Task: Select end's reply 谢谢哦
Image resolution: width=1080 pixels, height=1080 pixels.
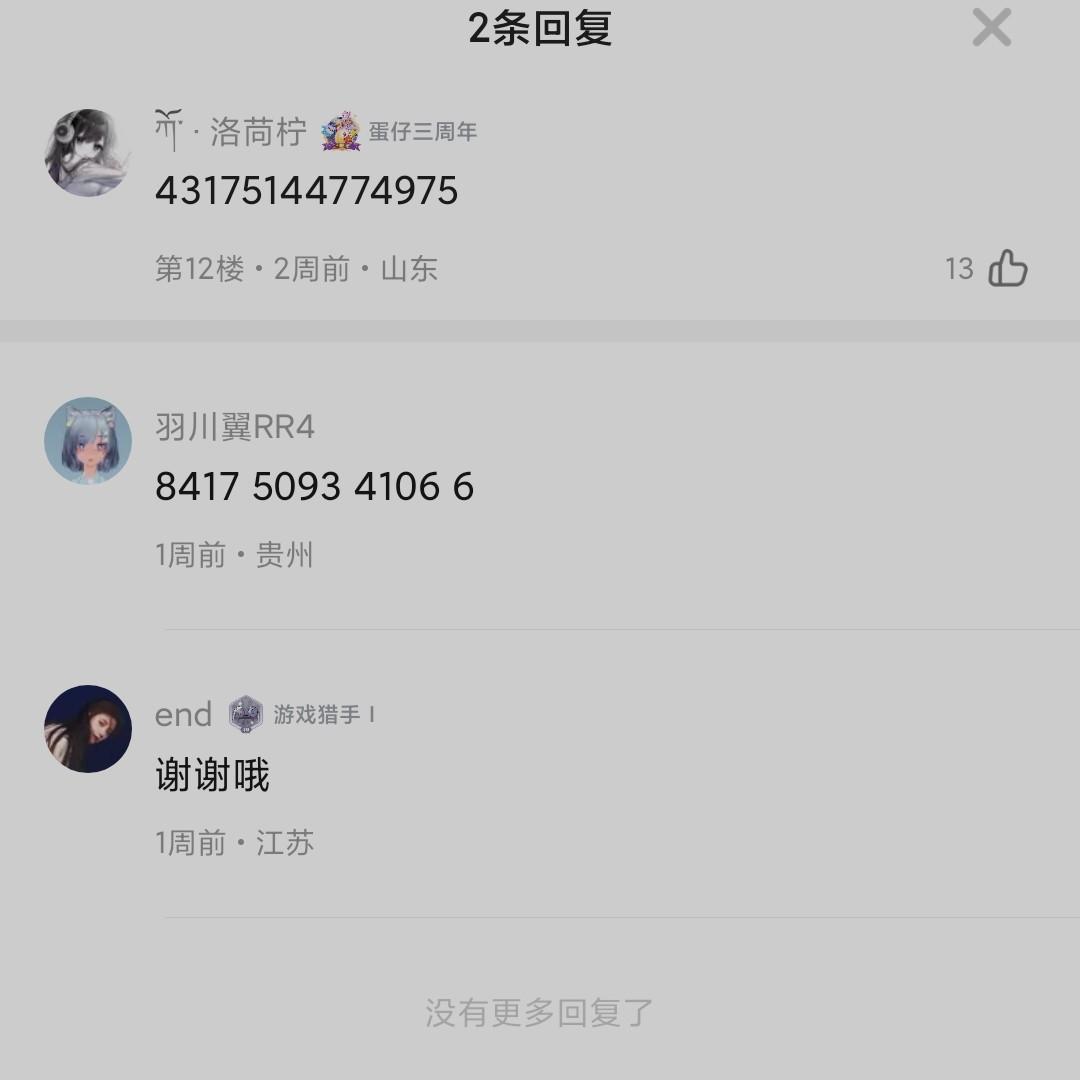Action: click(212, 775)
